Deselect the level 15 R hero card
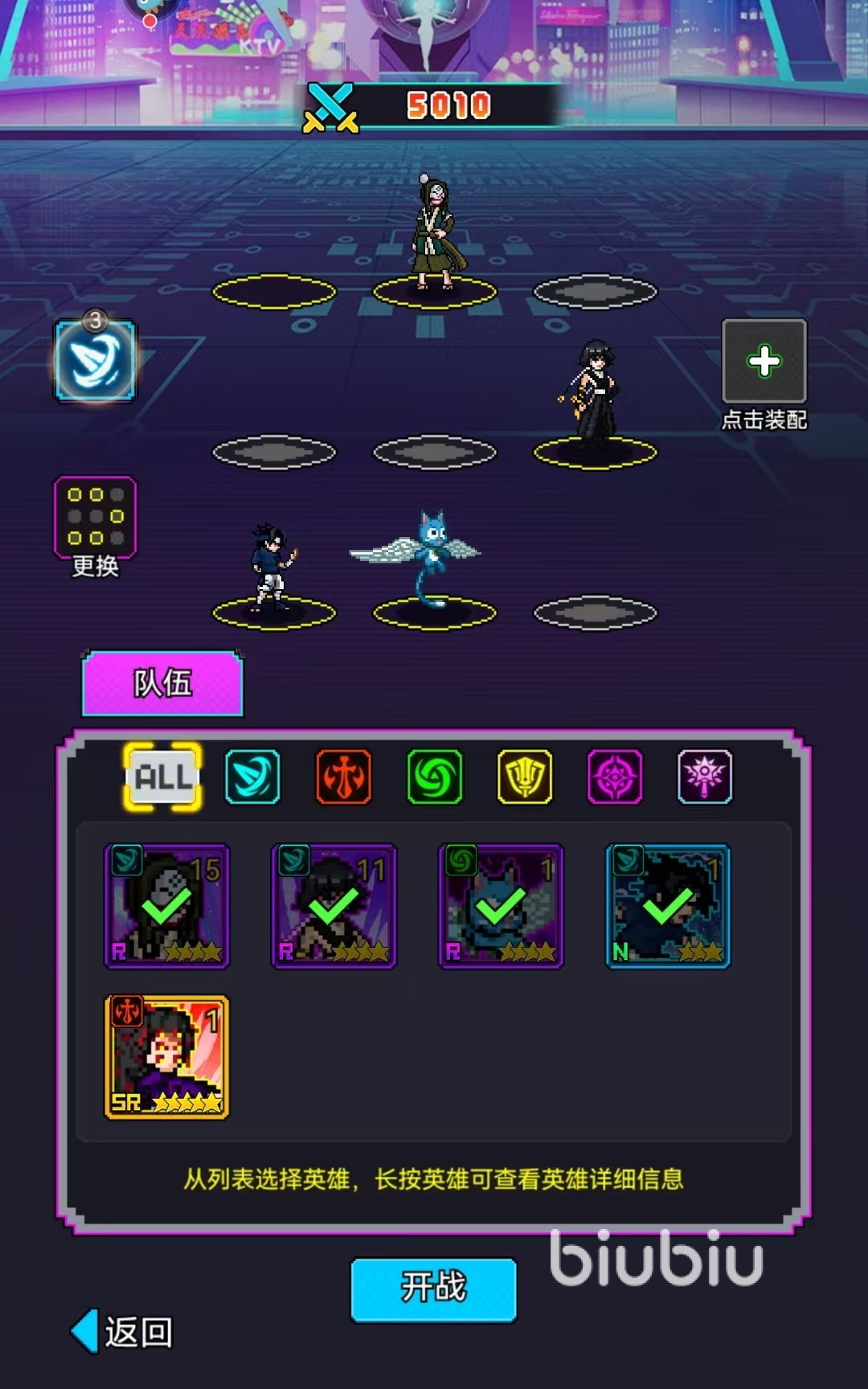 (x=167, y=906)
